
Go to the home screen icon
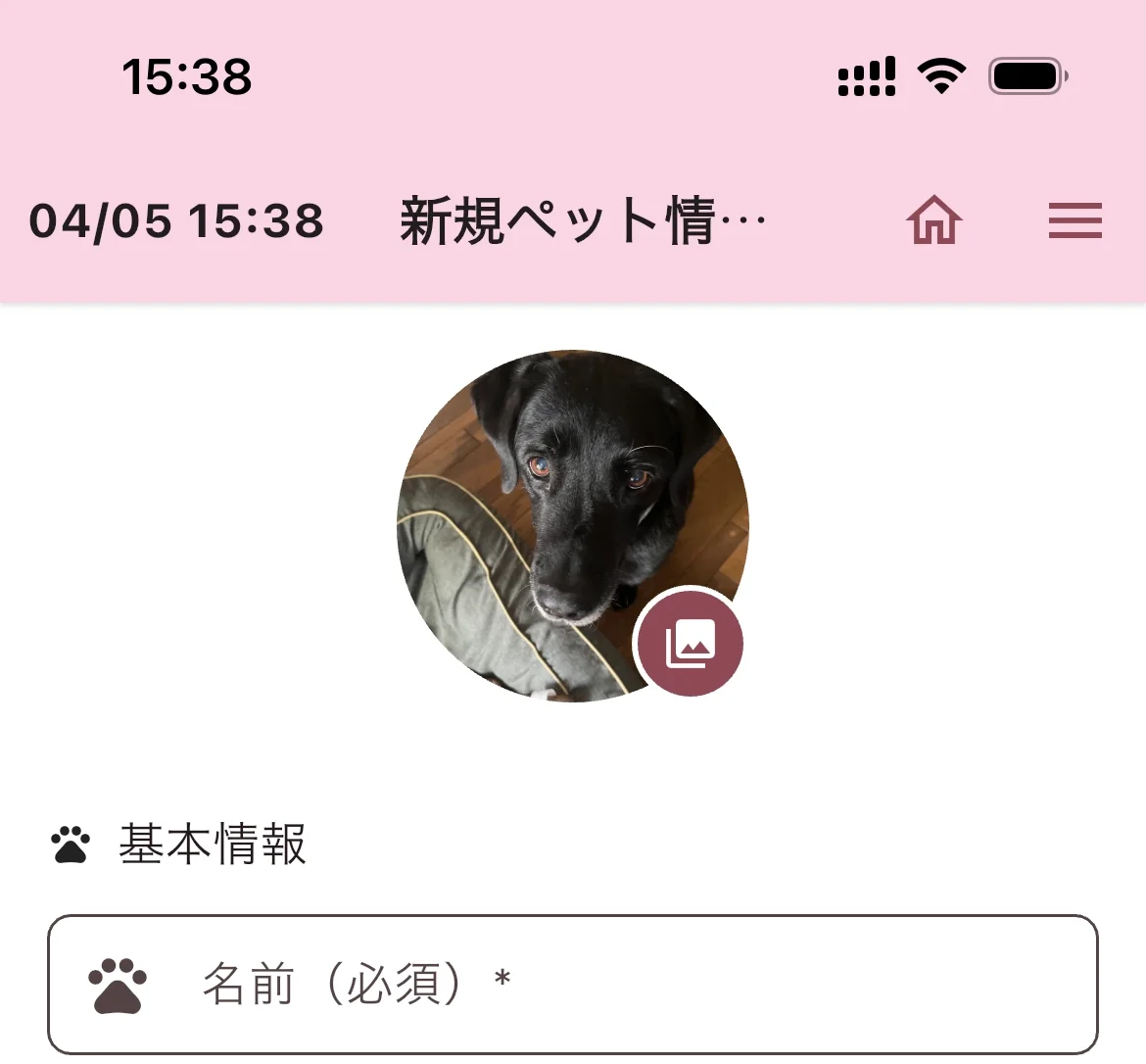click(934, 220)
